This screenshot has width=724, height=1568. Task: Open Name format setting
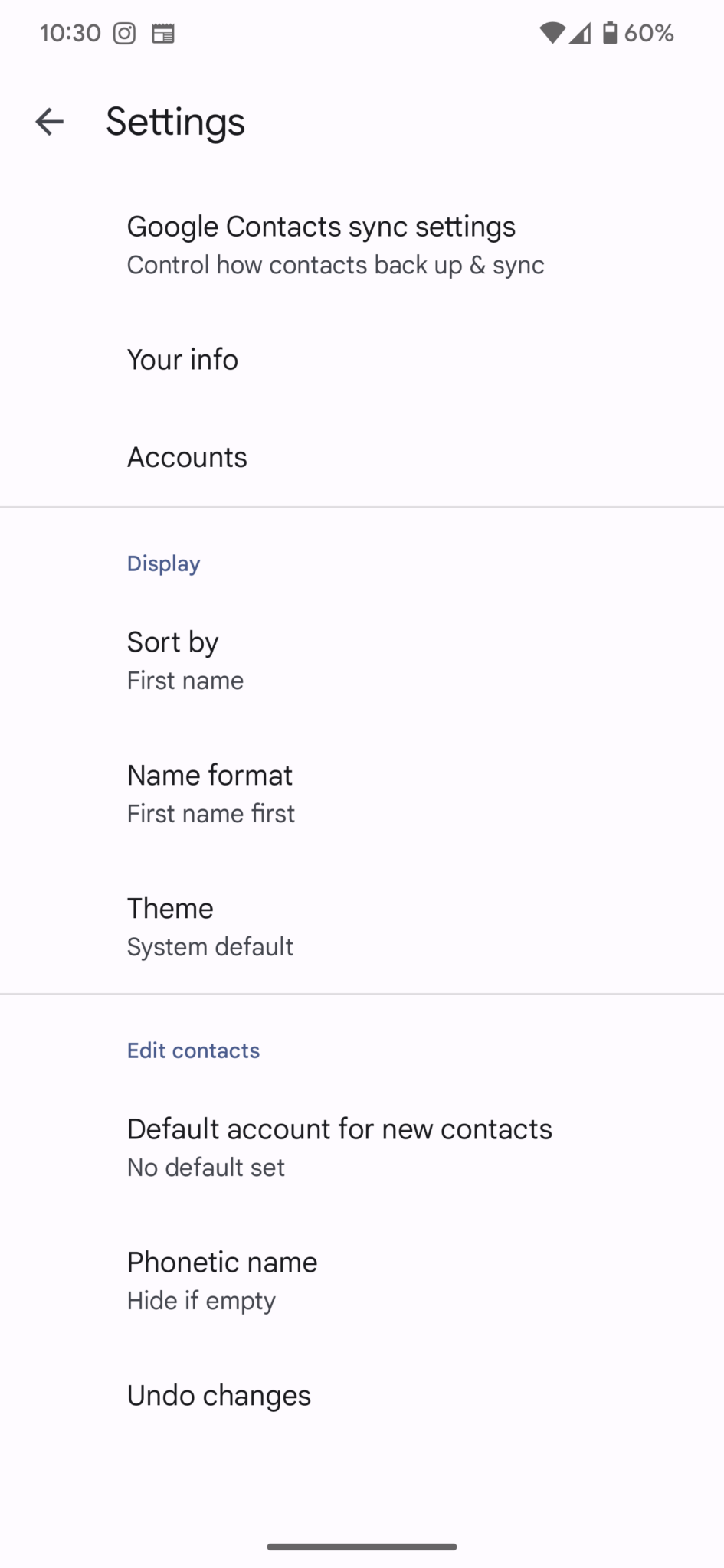pyautogui.click(x=362, y=793)
